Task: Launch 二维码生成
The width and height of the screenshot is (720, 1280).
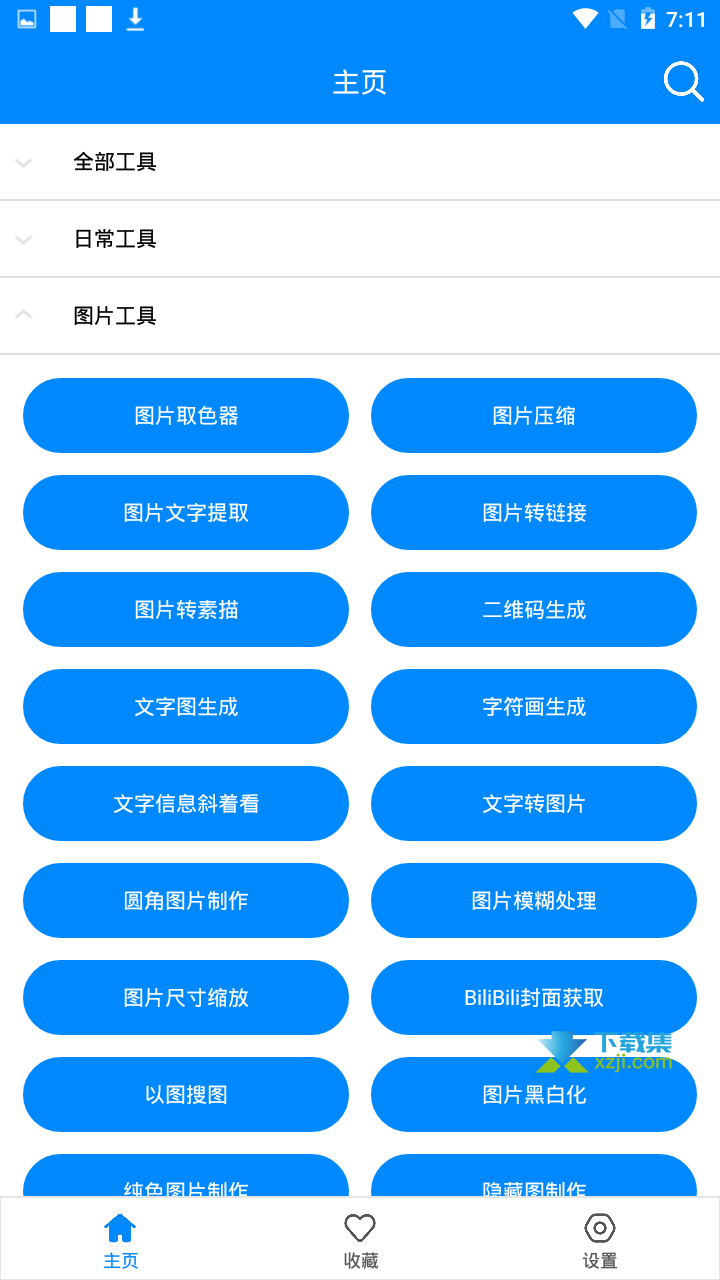Action: (x=534, y=610)
